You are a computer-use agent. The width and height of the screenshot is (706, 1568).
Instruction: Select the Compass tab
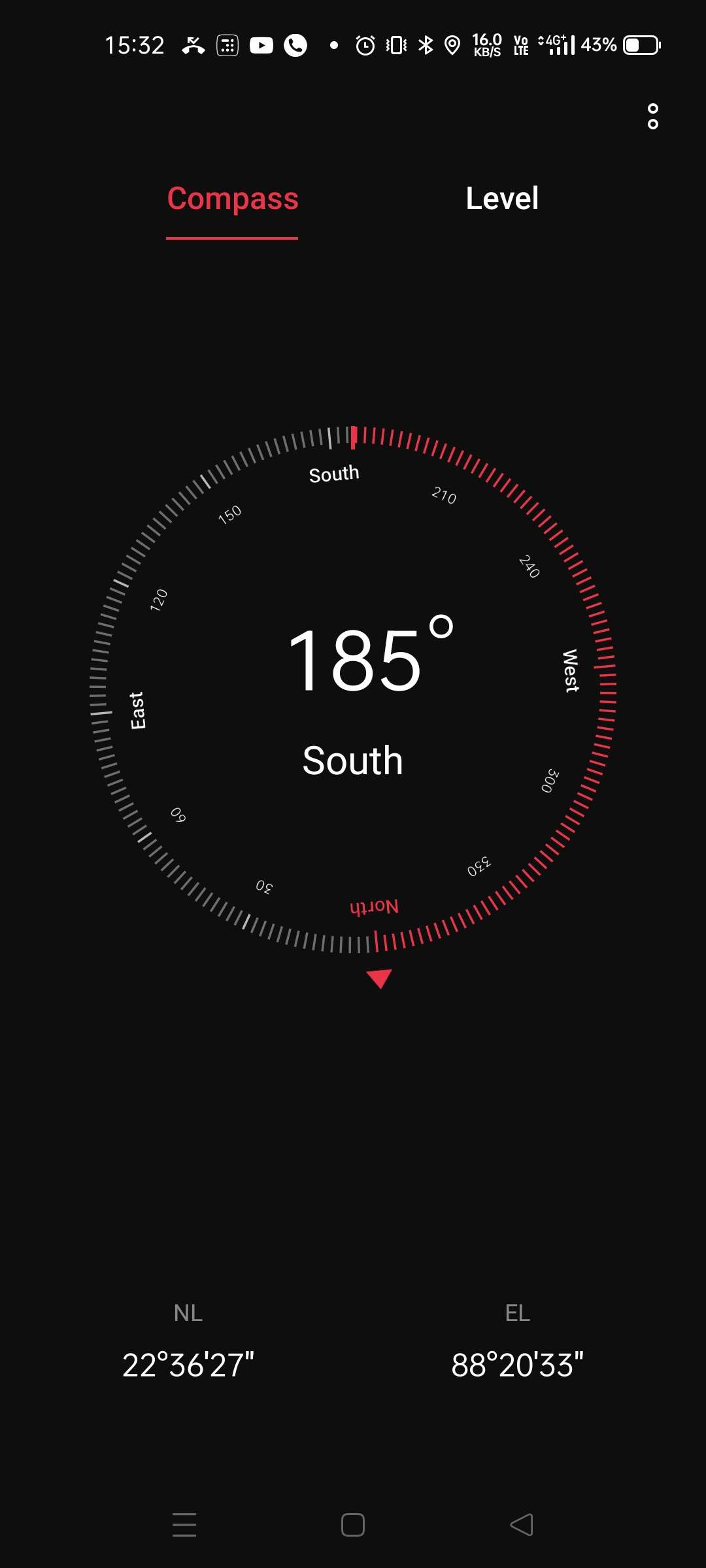[233, 199]
